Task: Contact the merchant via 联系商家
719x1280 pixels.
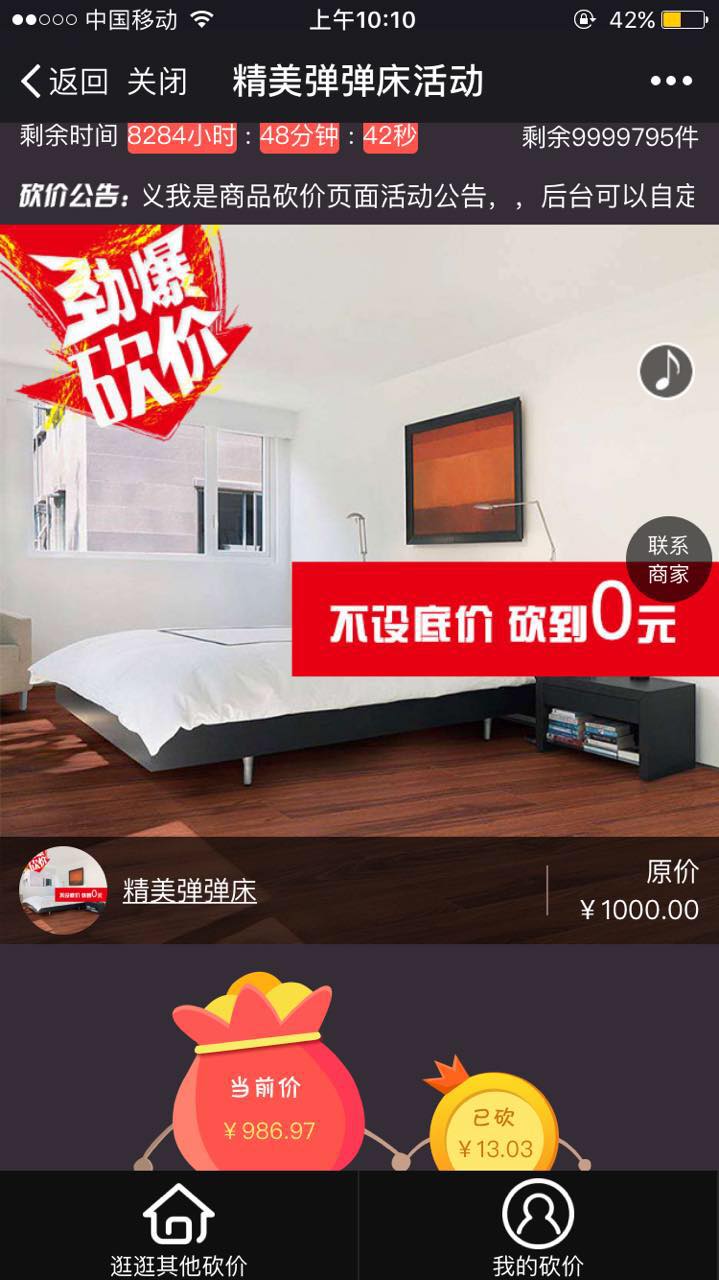Action: point(668,559)
